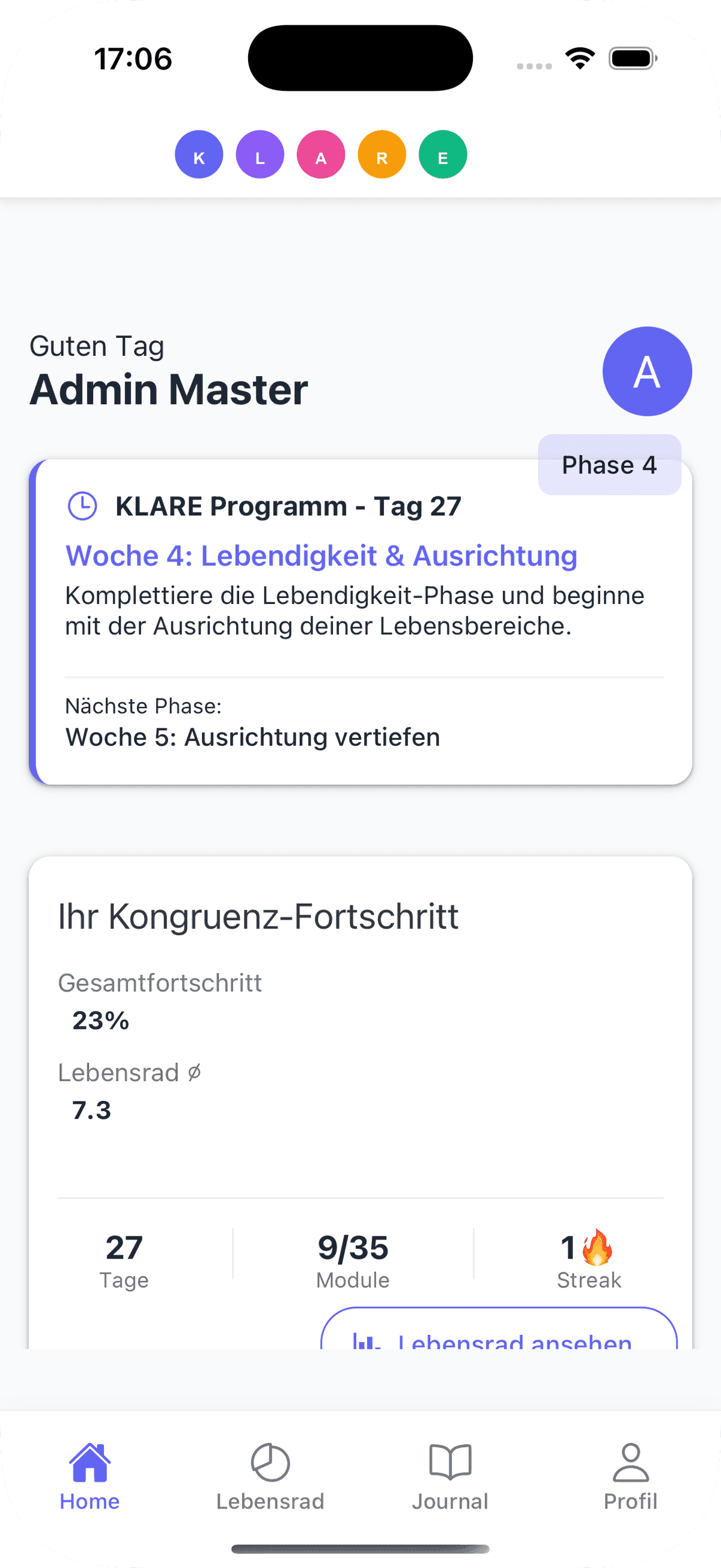Go to the Home tab
The width and height of the screenshot is (721, 1568).
point(90,1477)
